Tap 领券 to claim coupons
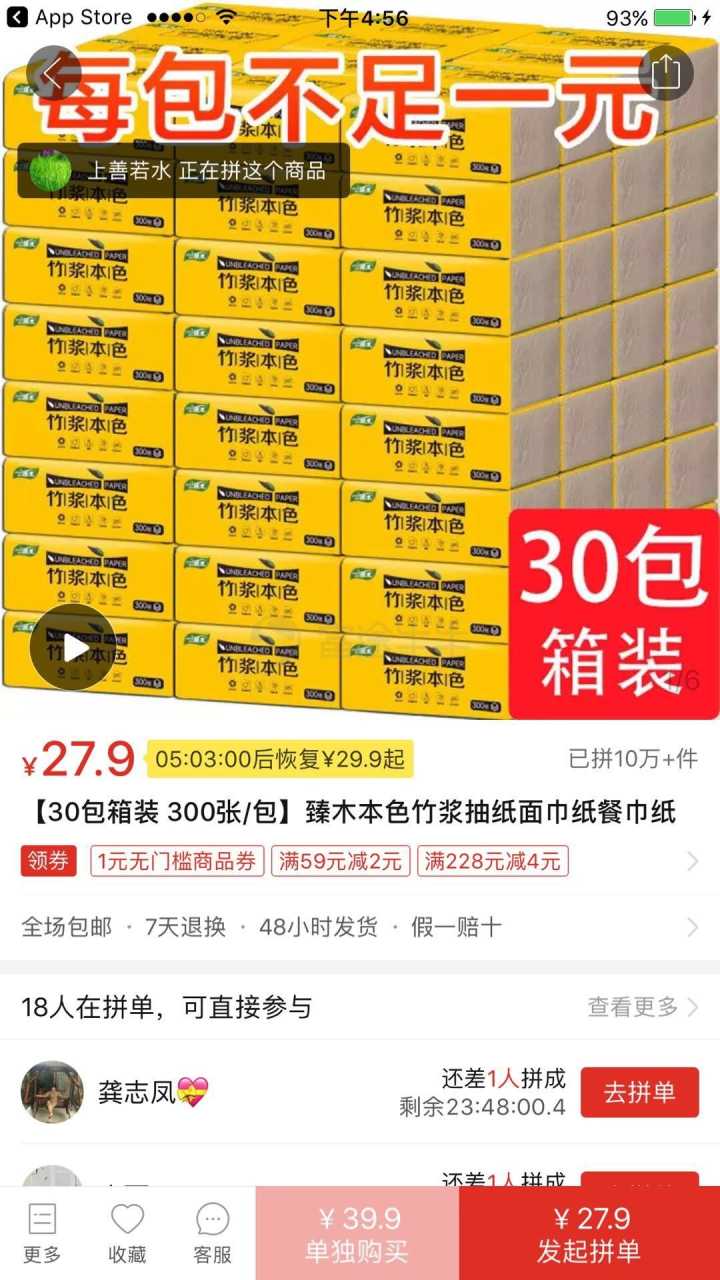720x1280 pixels. 48,861
